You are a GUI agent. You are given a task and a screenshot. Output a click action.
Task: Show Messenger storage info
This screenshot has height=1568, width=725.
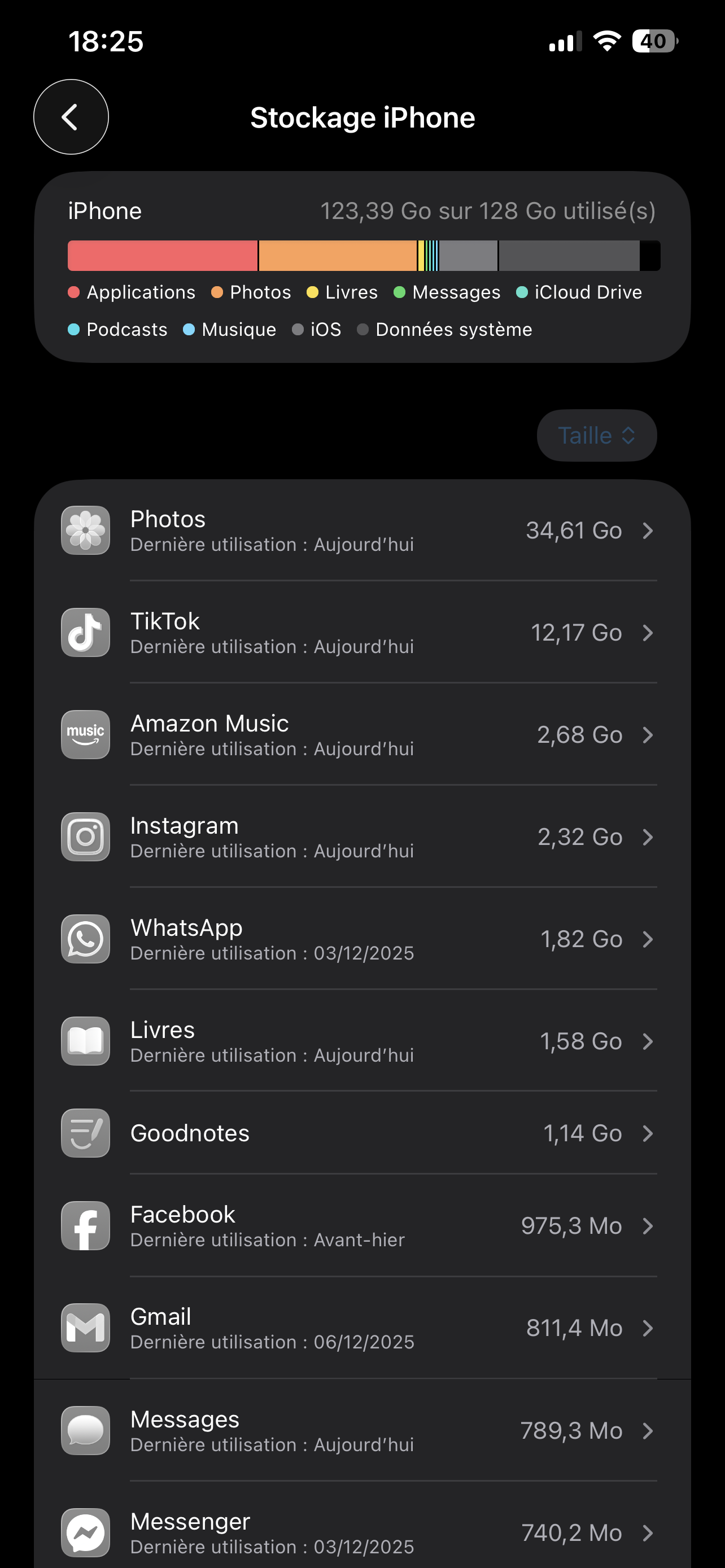[x=362, y=1532]
